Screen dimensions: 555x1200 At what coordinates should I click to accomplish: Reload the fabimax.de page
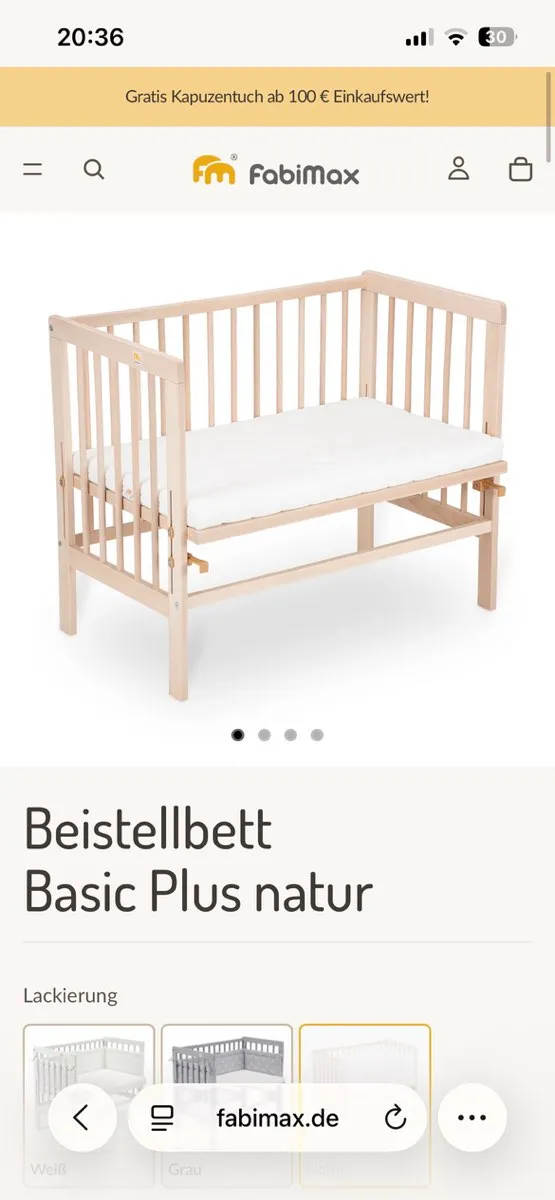click(395, 1118)
